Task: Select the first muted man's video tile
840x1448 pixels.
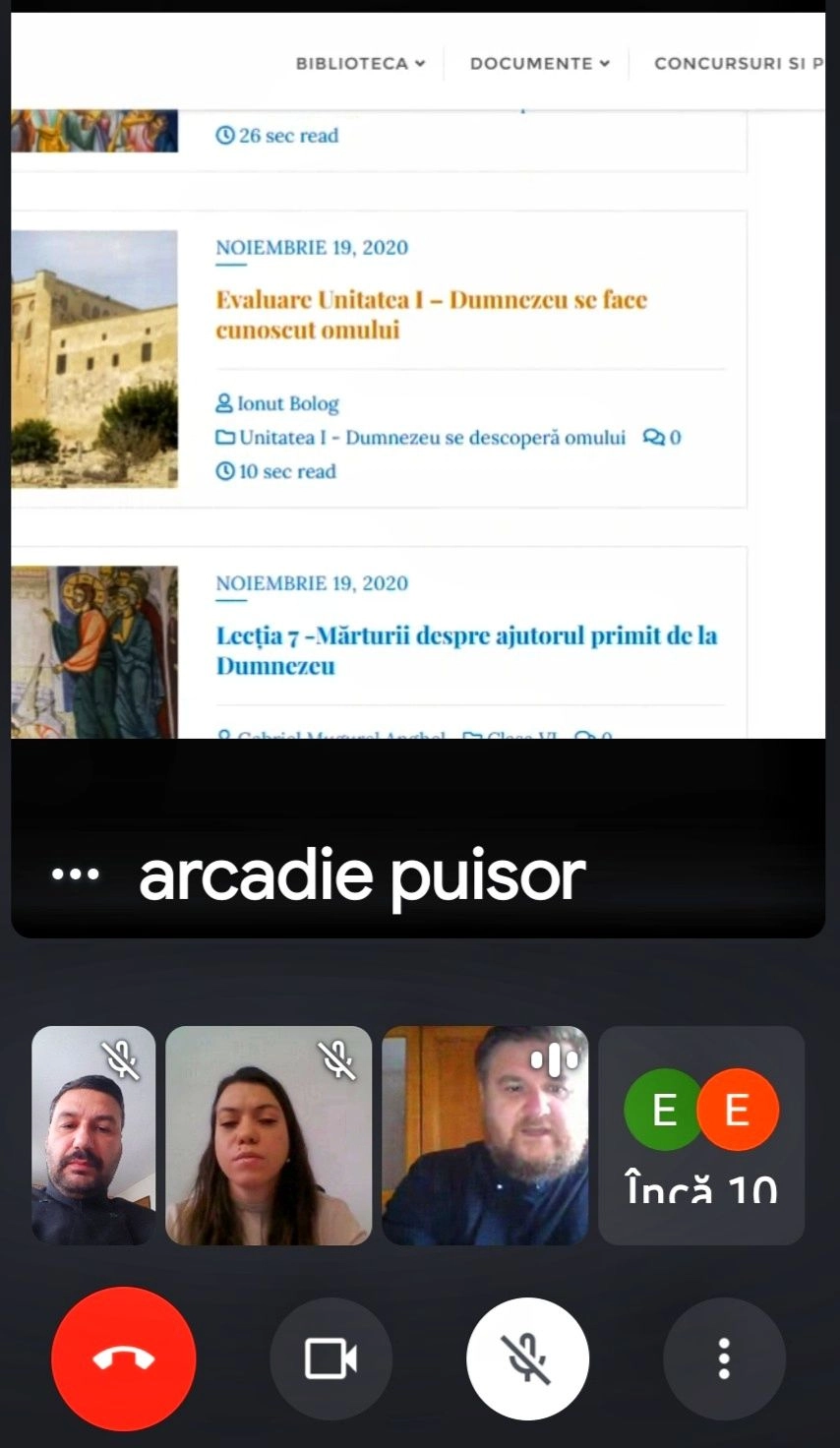Action: tap(93, 1135)
